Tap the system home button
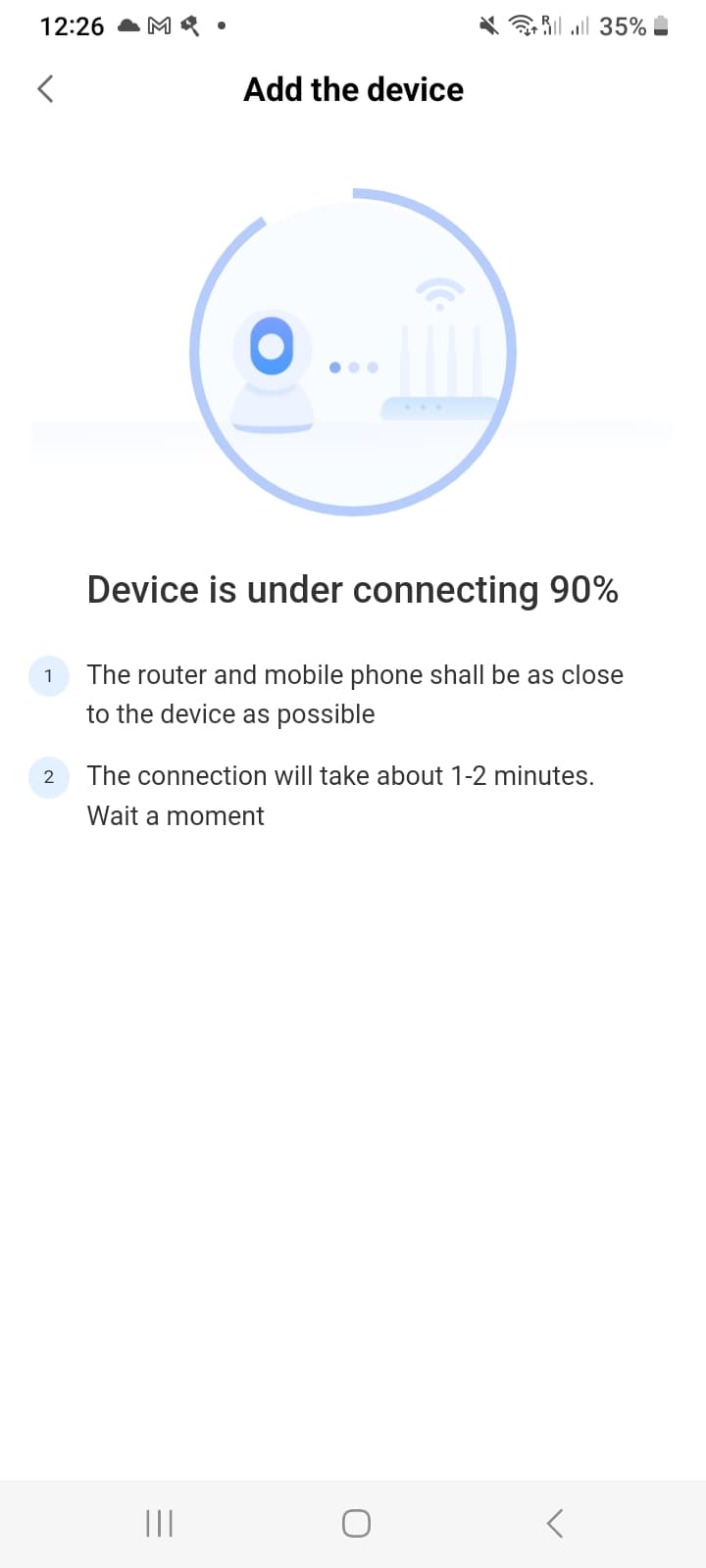Screen dimensions: 706x1568 pyautogui.click(x=356, y=1523)
